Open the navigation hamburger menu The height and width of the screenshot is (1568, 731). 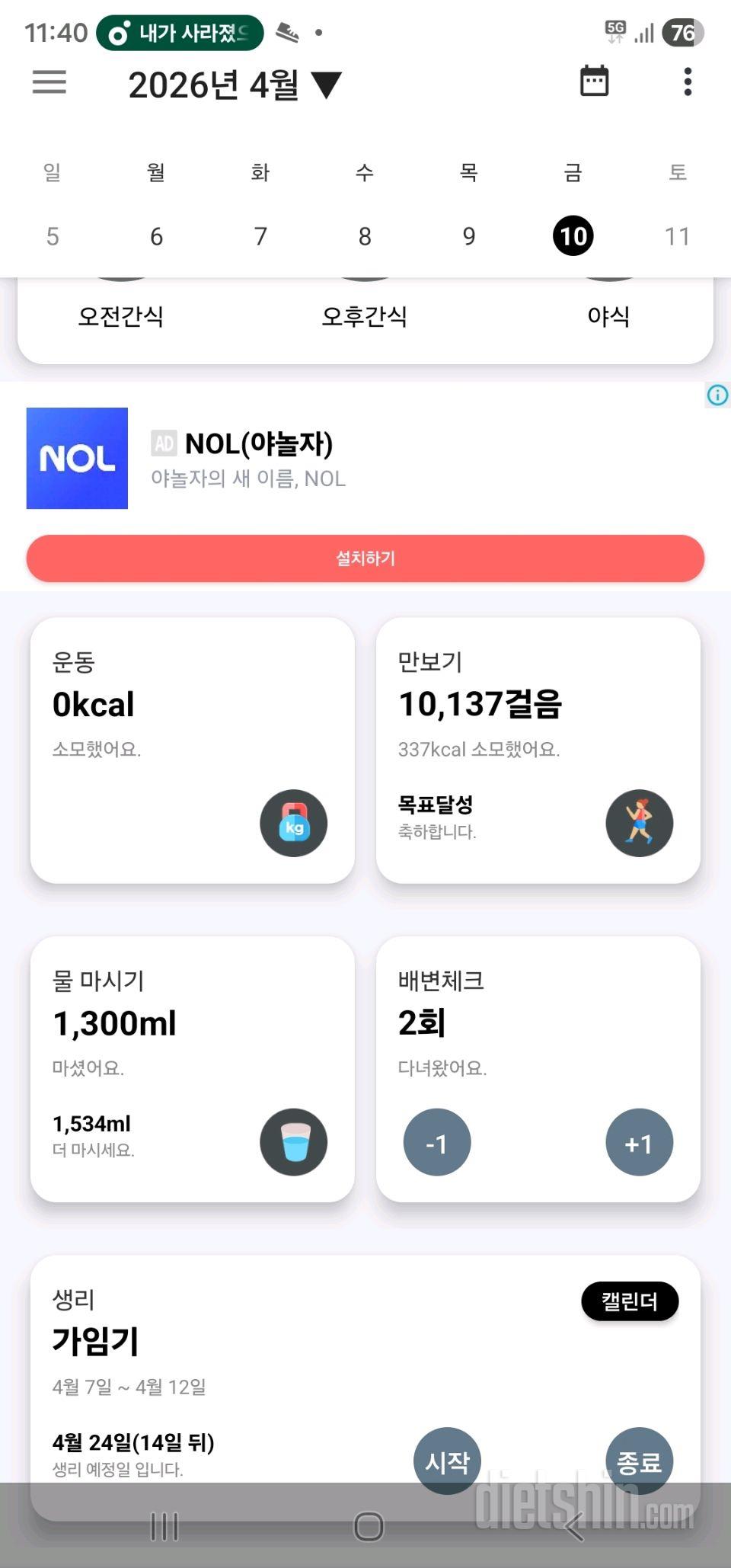point(49,82)
